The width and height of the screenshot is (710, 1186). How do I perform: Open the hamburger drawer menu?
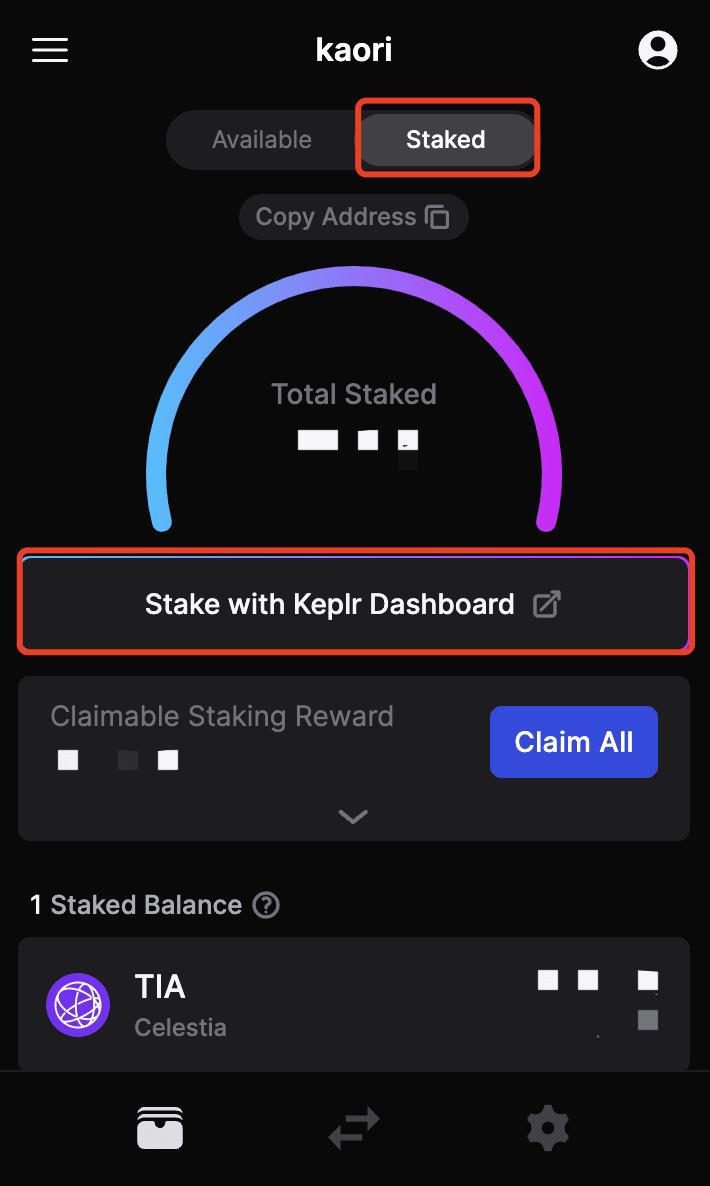(x=50, y=50)
